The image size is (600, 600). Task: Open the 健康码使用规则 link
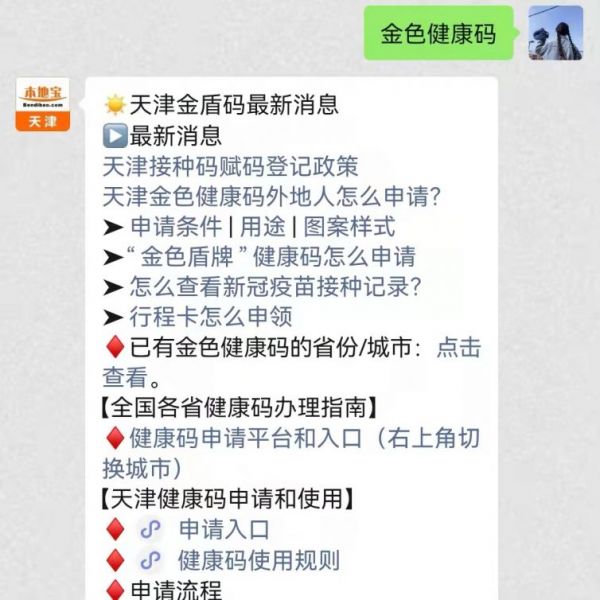(x=259, y=560)
